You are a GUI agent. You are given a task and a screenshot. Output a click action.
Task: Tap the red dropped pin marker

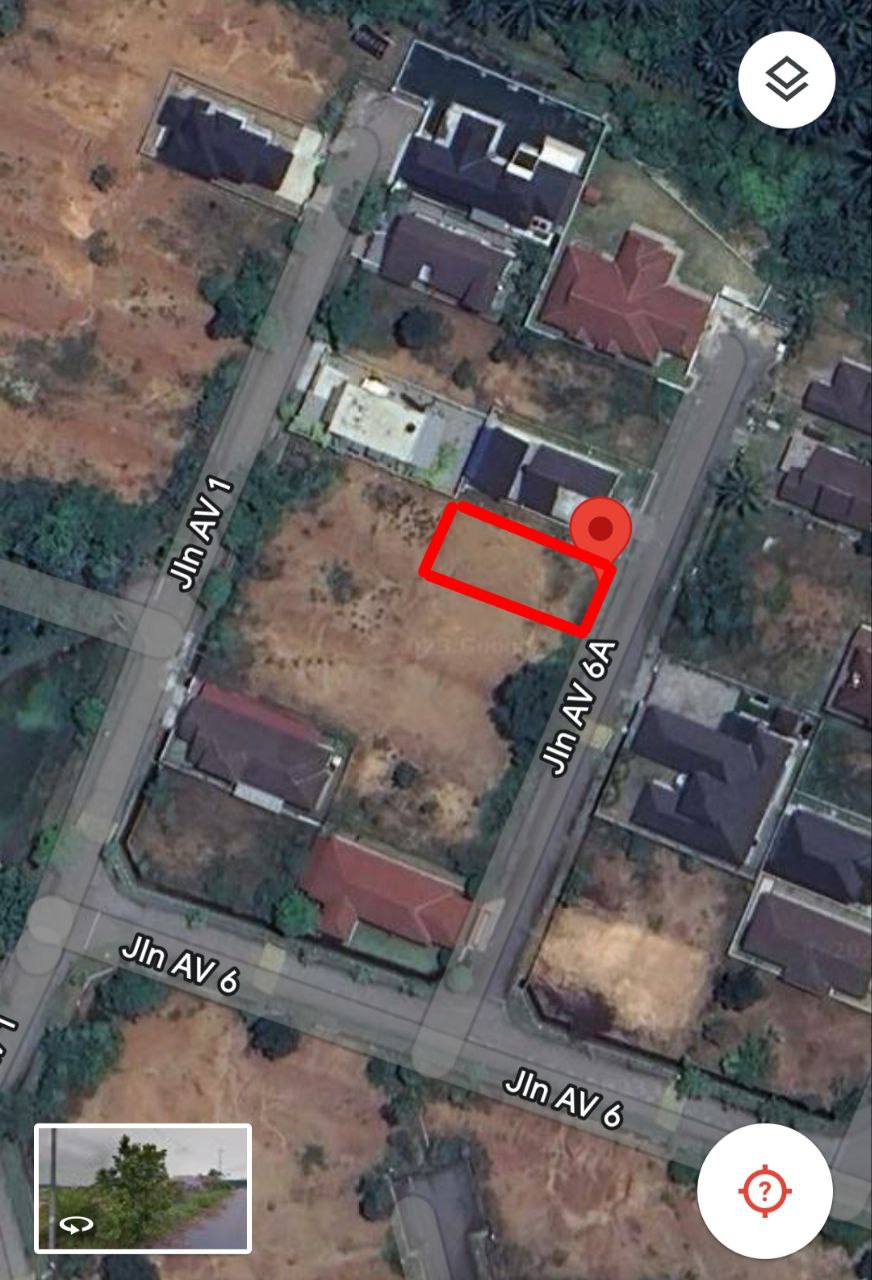pyautogui.click(x=600, y=529)
